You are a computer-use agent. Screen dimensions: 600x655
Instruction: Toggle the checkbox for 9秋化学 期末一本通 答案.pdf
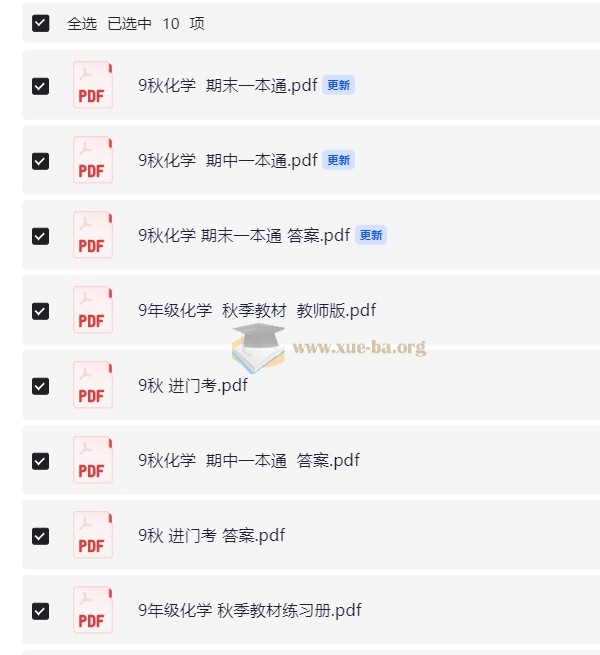[41, 236]
